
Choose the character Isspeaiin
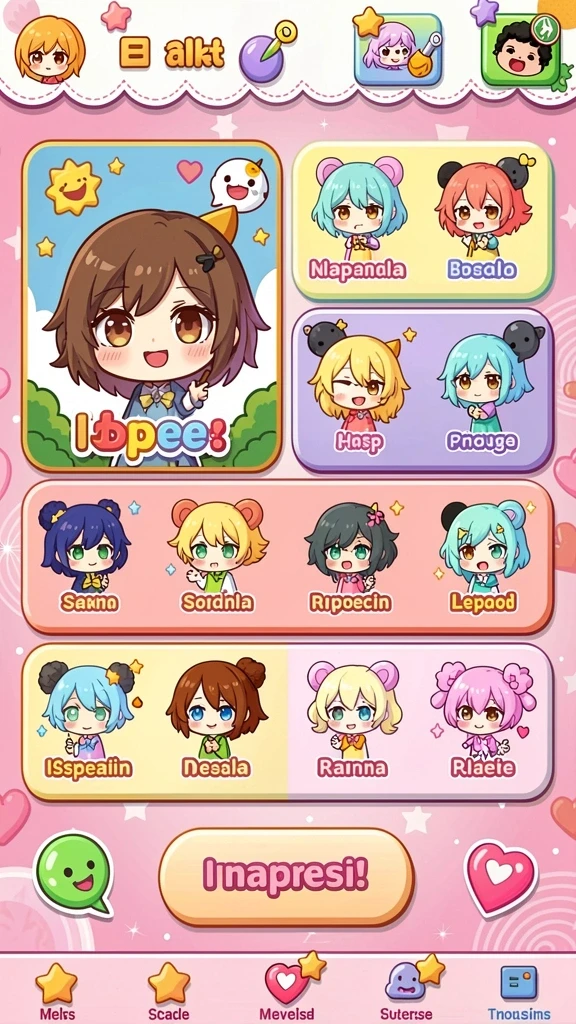[x=88, y=720]
